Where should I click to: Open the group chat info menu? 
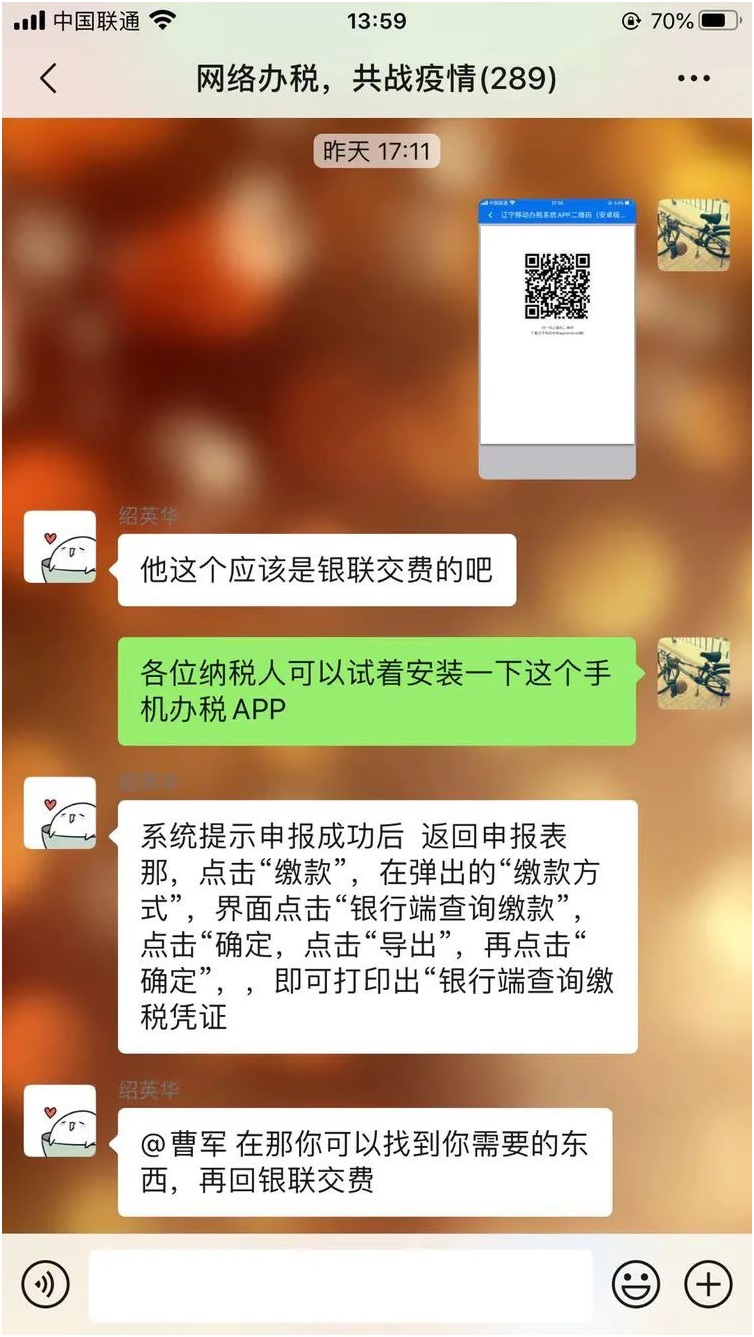[693, 79]
